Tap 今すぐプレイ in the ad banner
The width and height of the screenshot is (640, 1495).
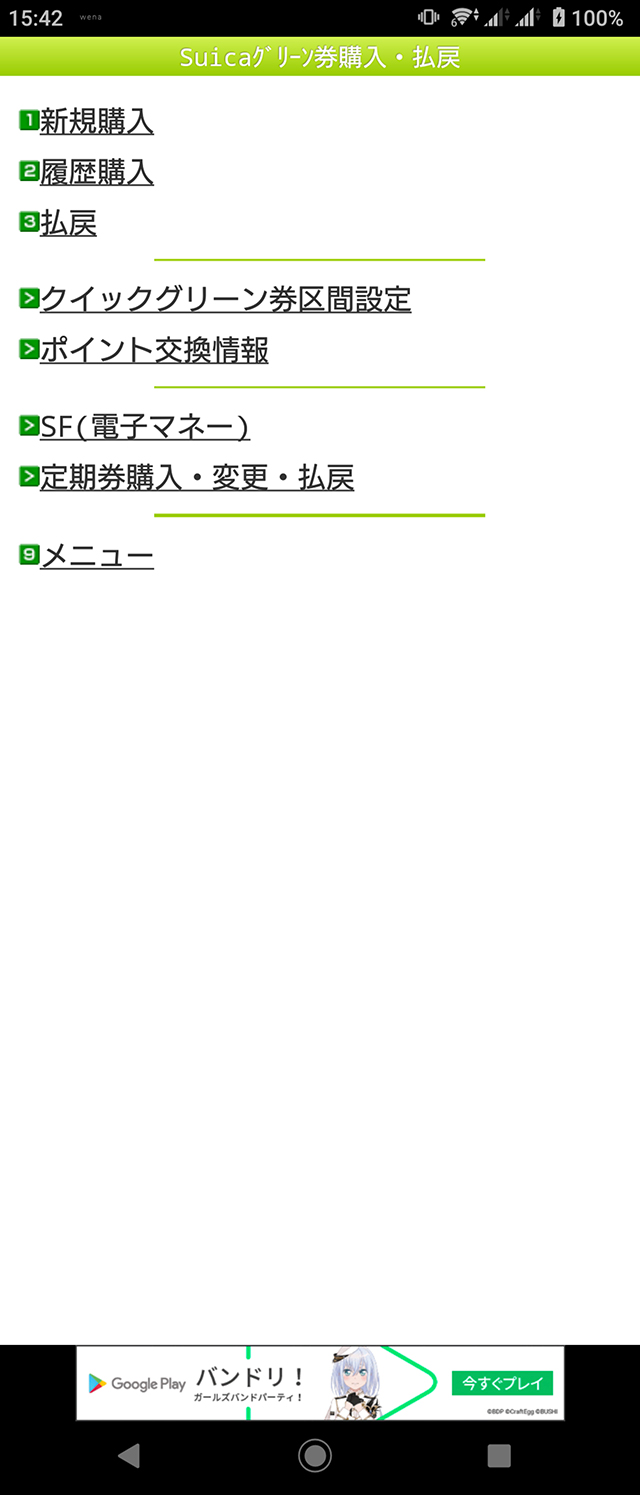[x=502, y=1384]
